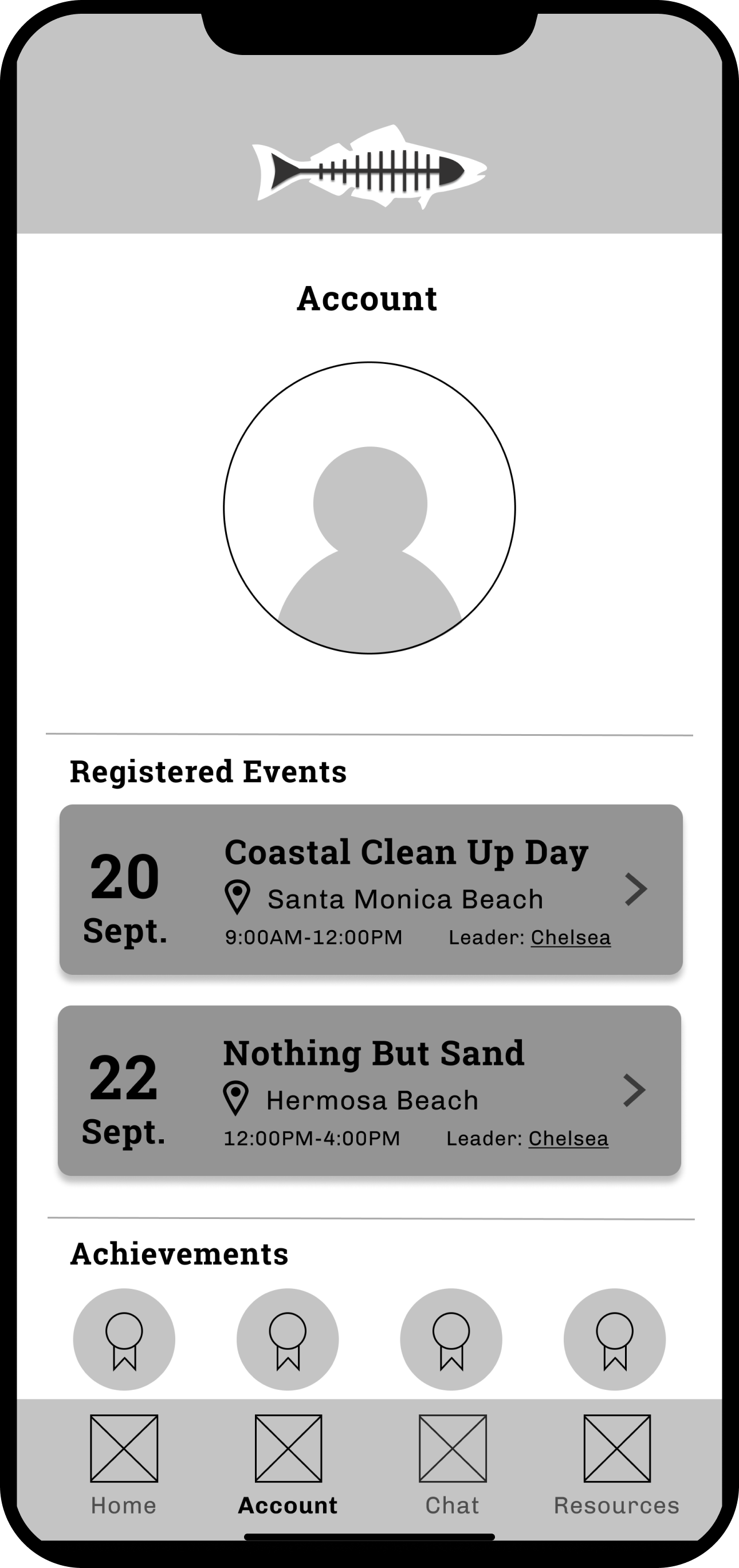Switch to the Home tab
The image size is (739, 1568).
point(124,1464)
